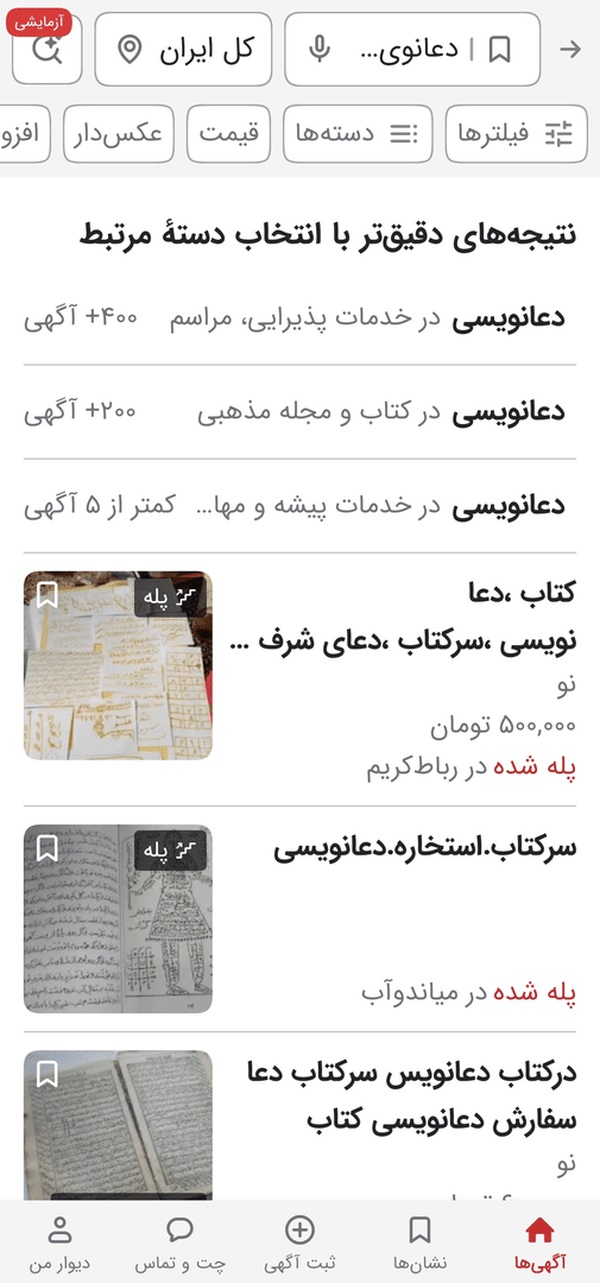Switch to the نشان‌ها bookmarks tab
Image resolution: width=600 pixels, height=1283 pixels.
(420, 1241)
